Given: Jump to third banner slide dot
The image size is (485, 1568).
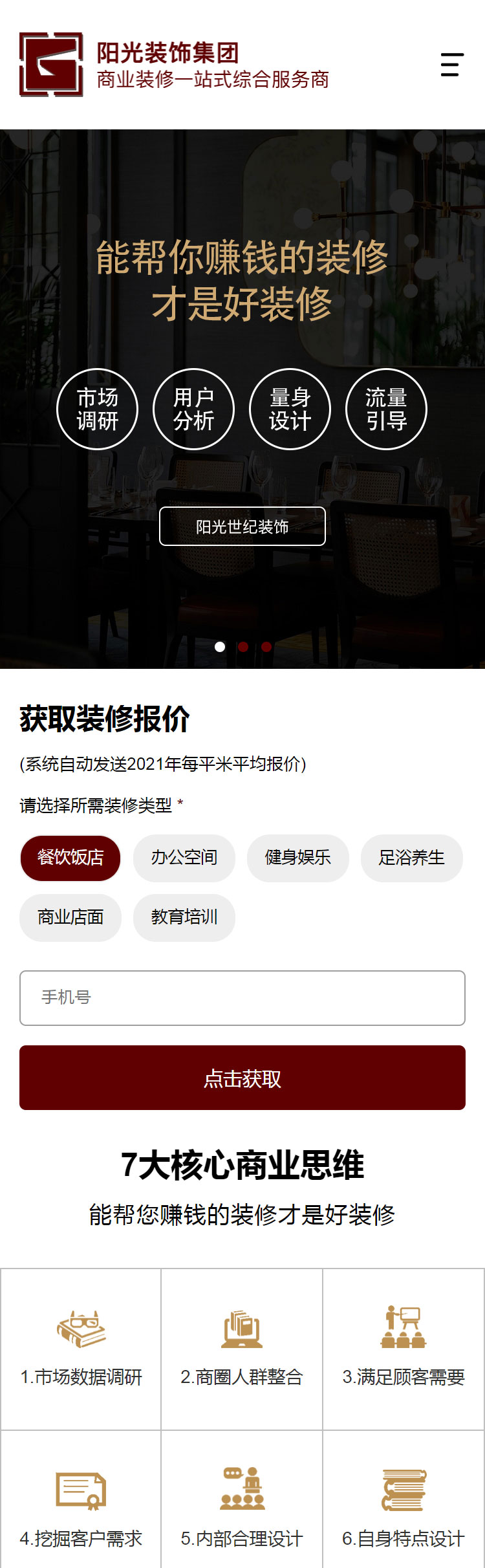Looking at the screenshot, I should pyautogui.click(x=266, y=647).
